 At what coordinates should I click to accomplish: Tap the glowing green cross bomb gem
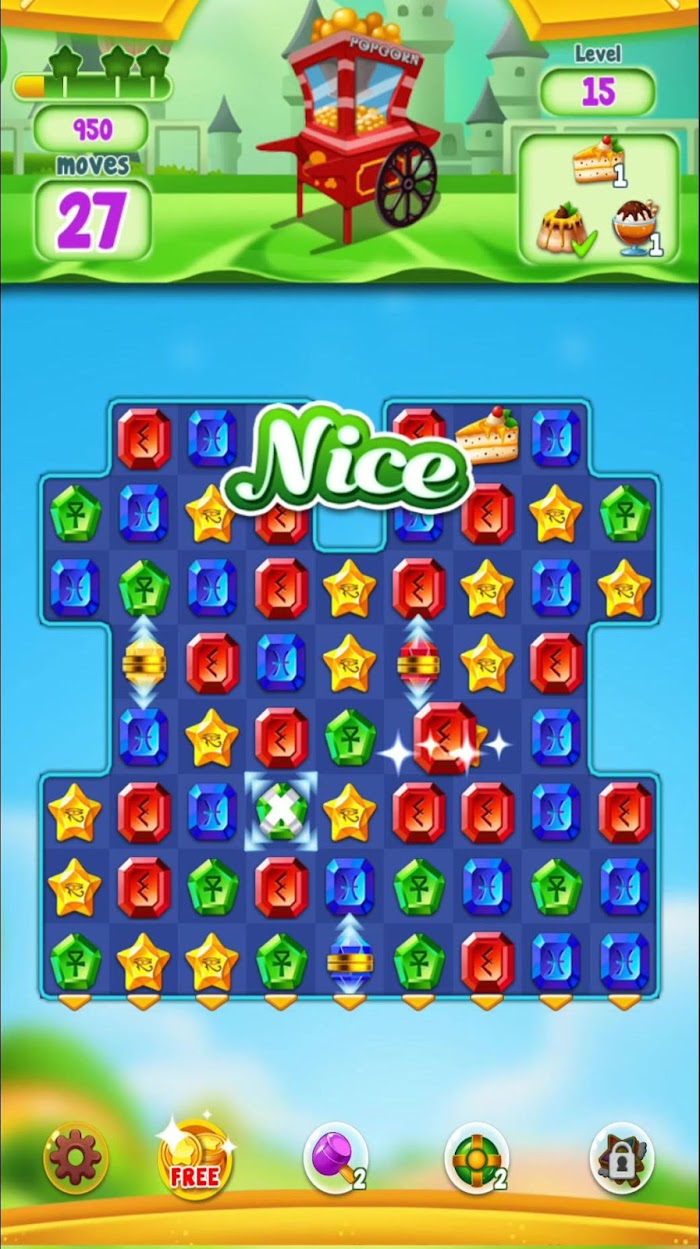281,810
